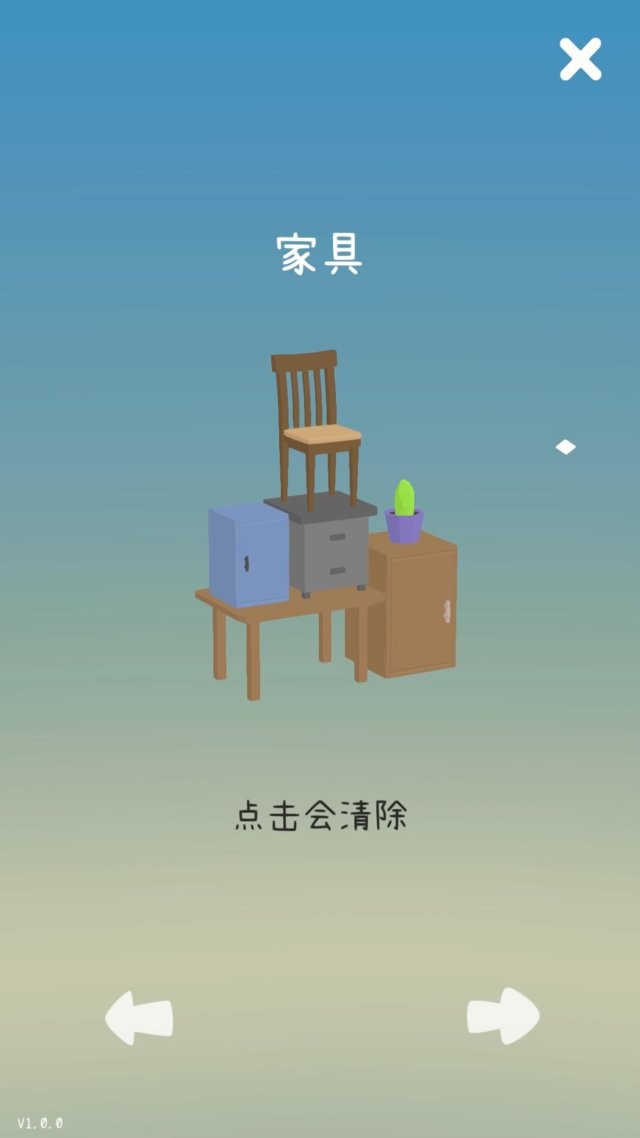Go to the next item with right arrow

[x=503, y=1016]
